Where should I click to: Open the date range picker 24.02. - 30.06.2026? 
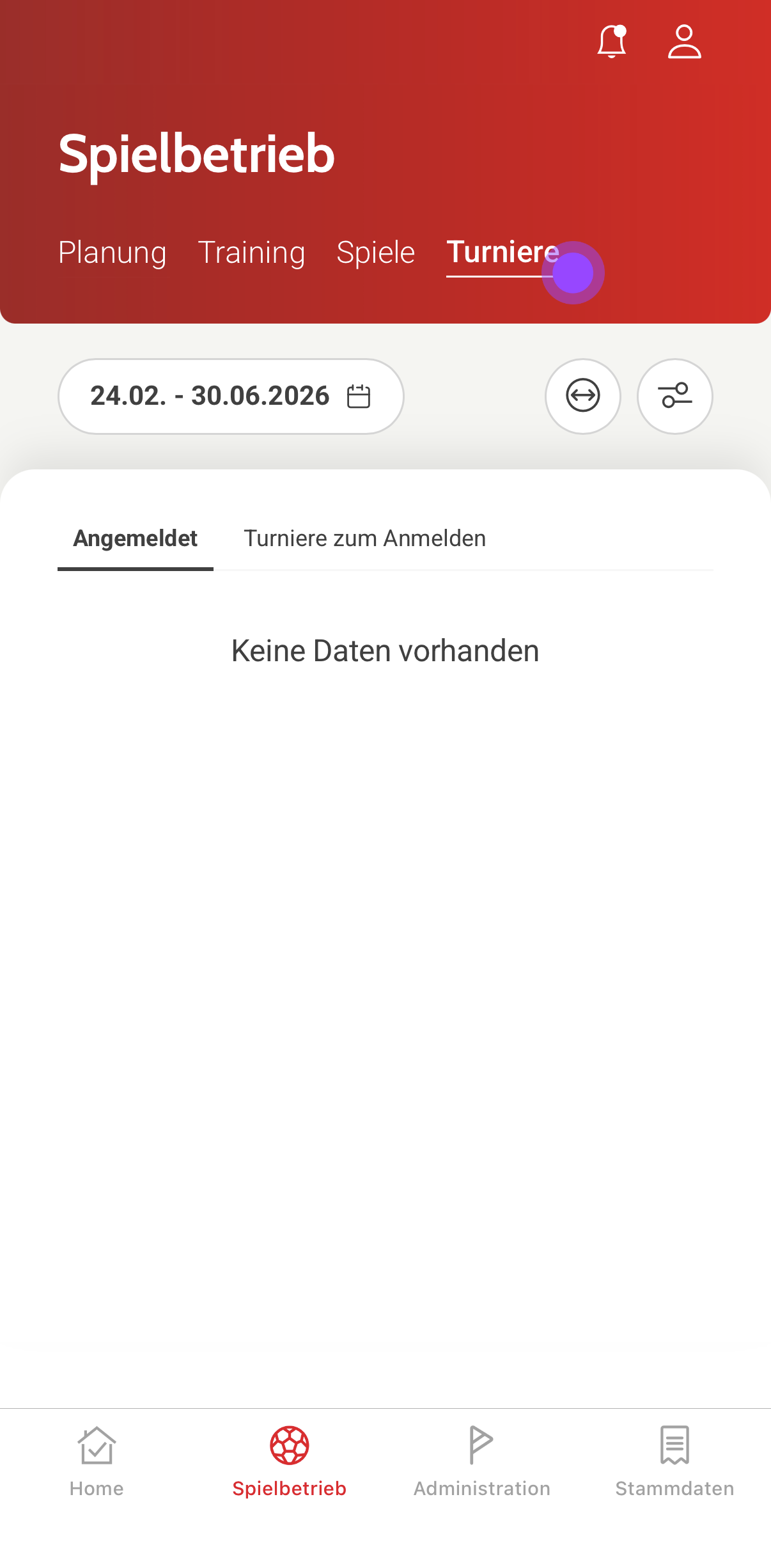[x=231, y=396]
